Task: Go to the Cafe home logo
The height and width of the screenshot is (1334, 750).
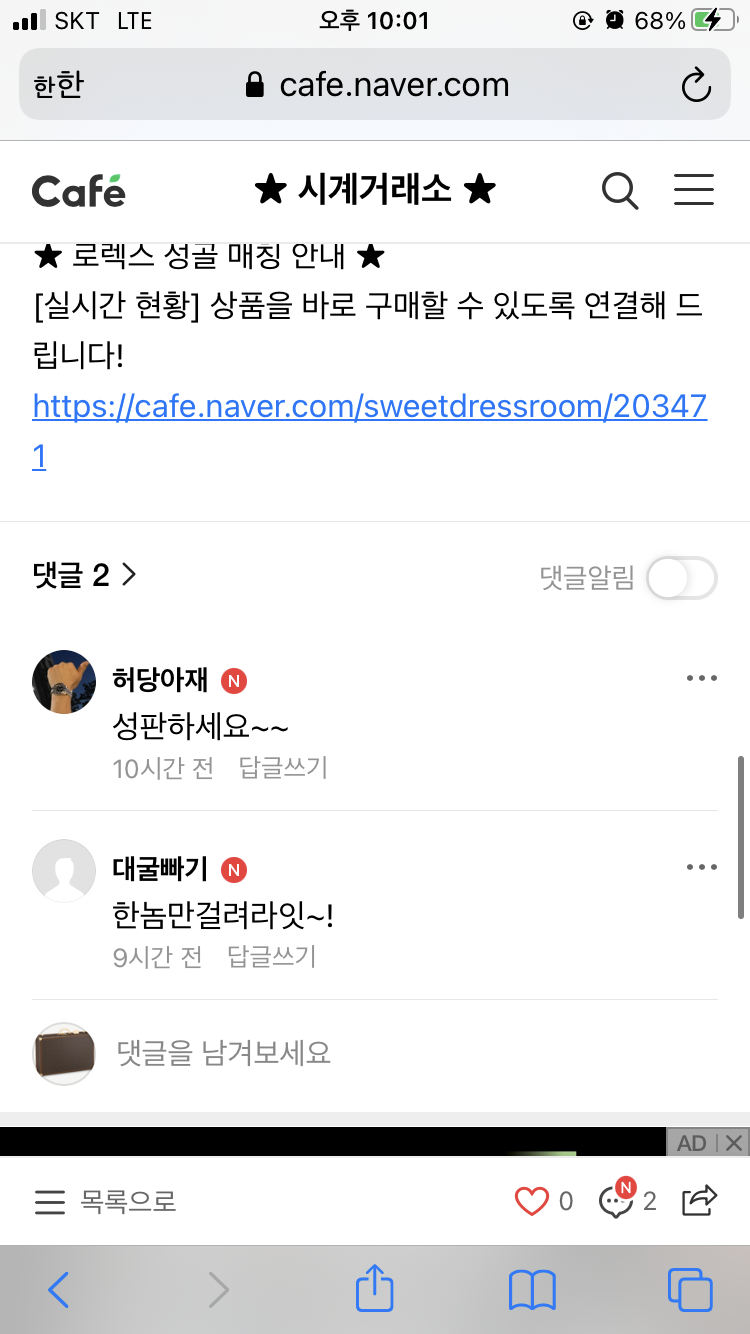Action: [x=79, y=190]
